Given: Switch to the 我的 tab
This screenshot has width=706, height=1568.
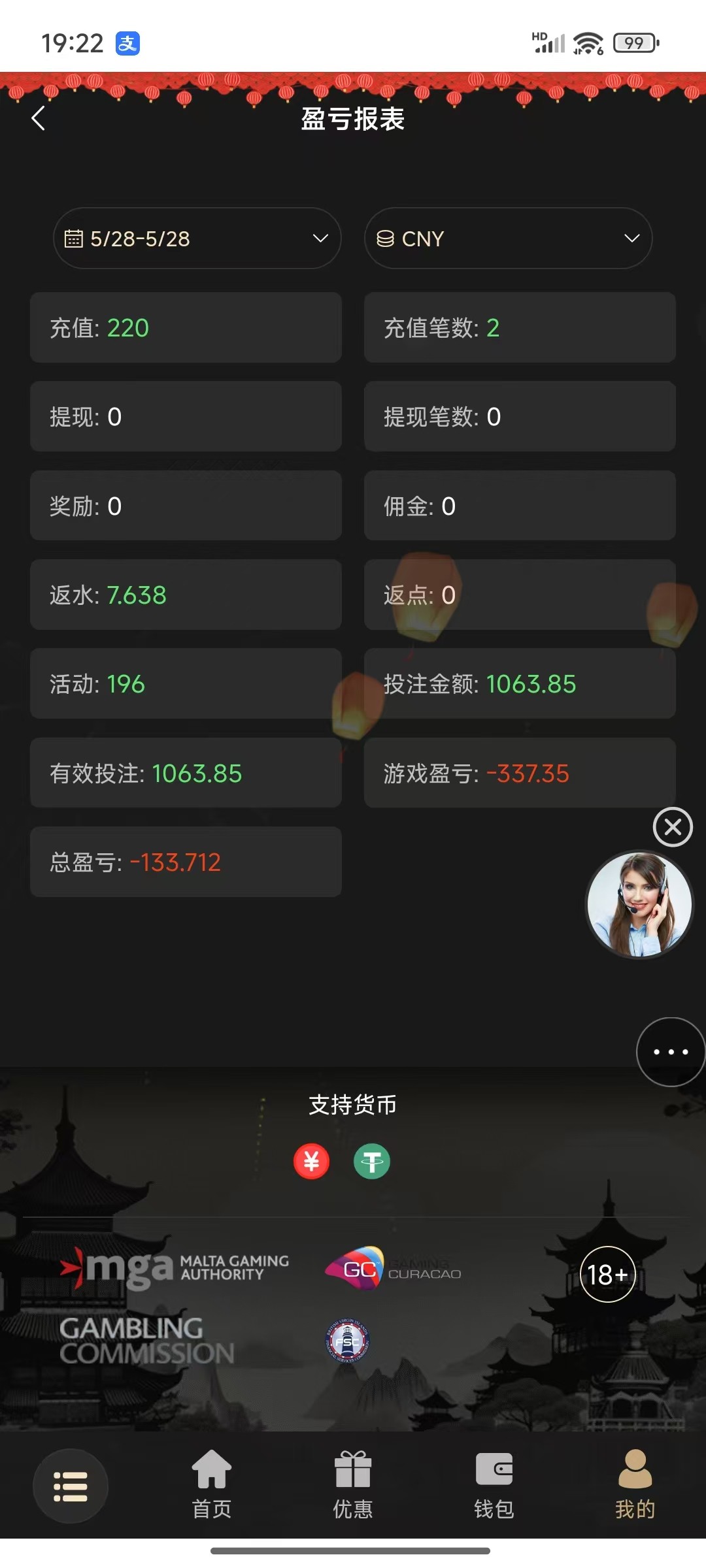Looking at the screenshot, I should (635, 1484).
